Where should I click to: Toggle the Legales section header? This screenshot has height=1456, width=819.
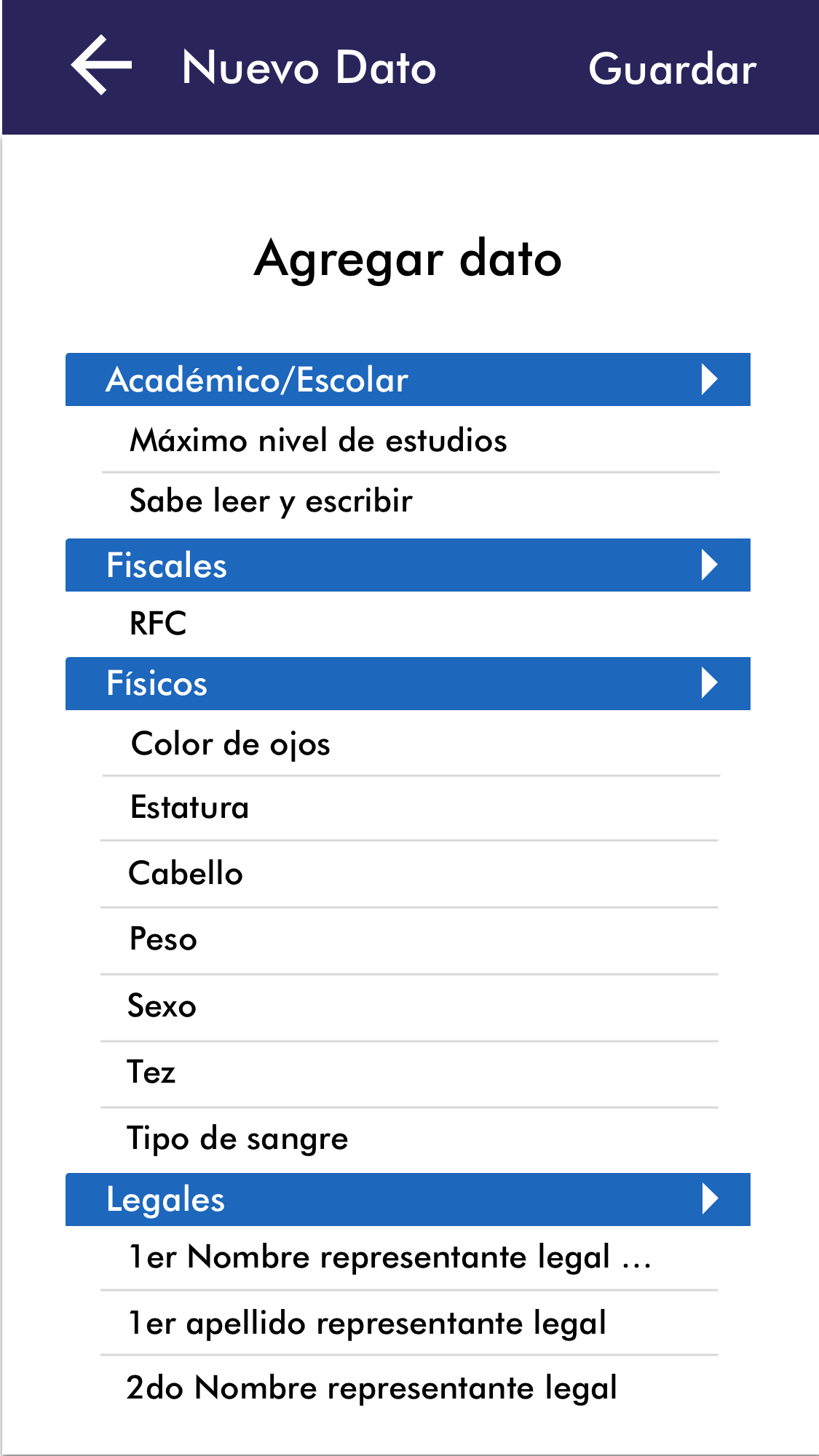[408, 1200]
